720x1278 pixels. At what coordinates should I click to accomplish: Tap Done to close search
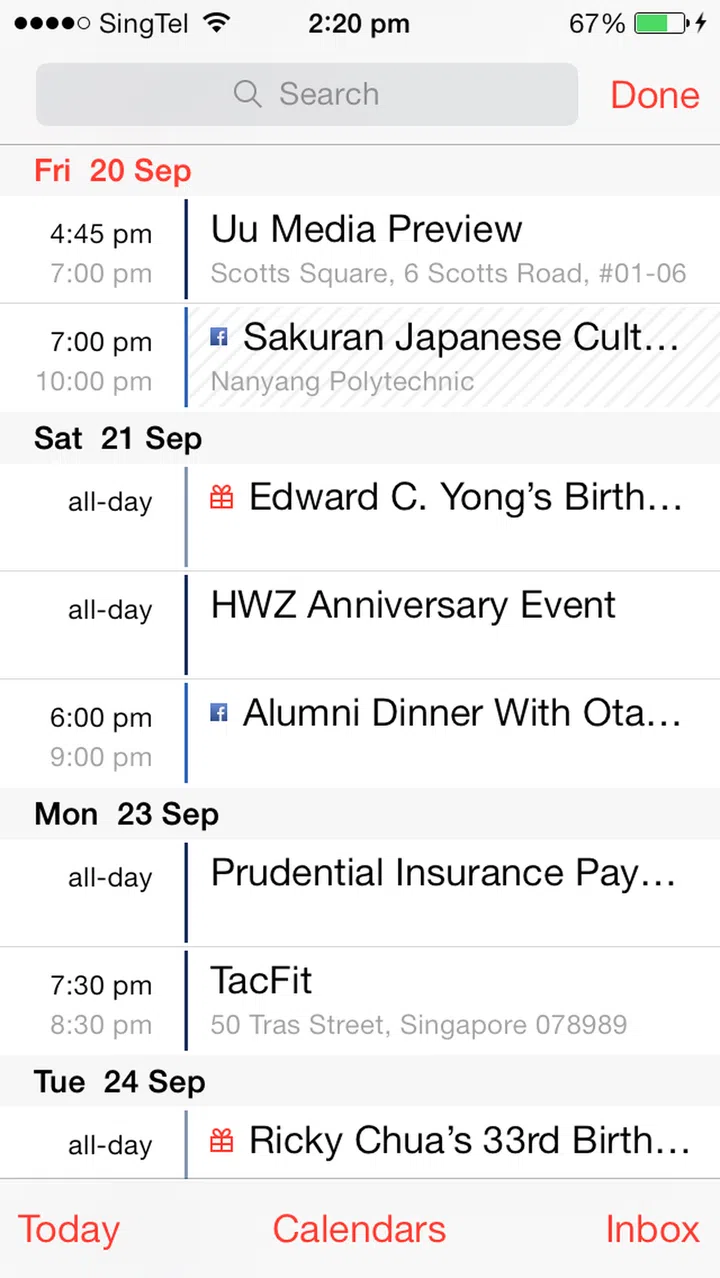[x=654, y=95]
